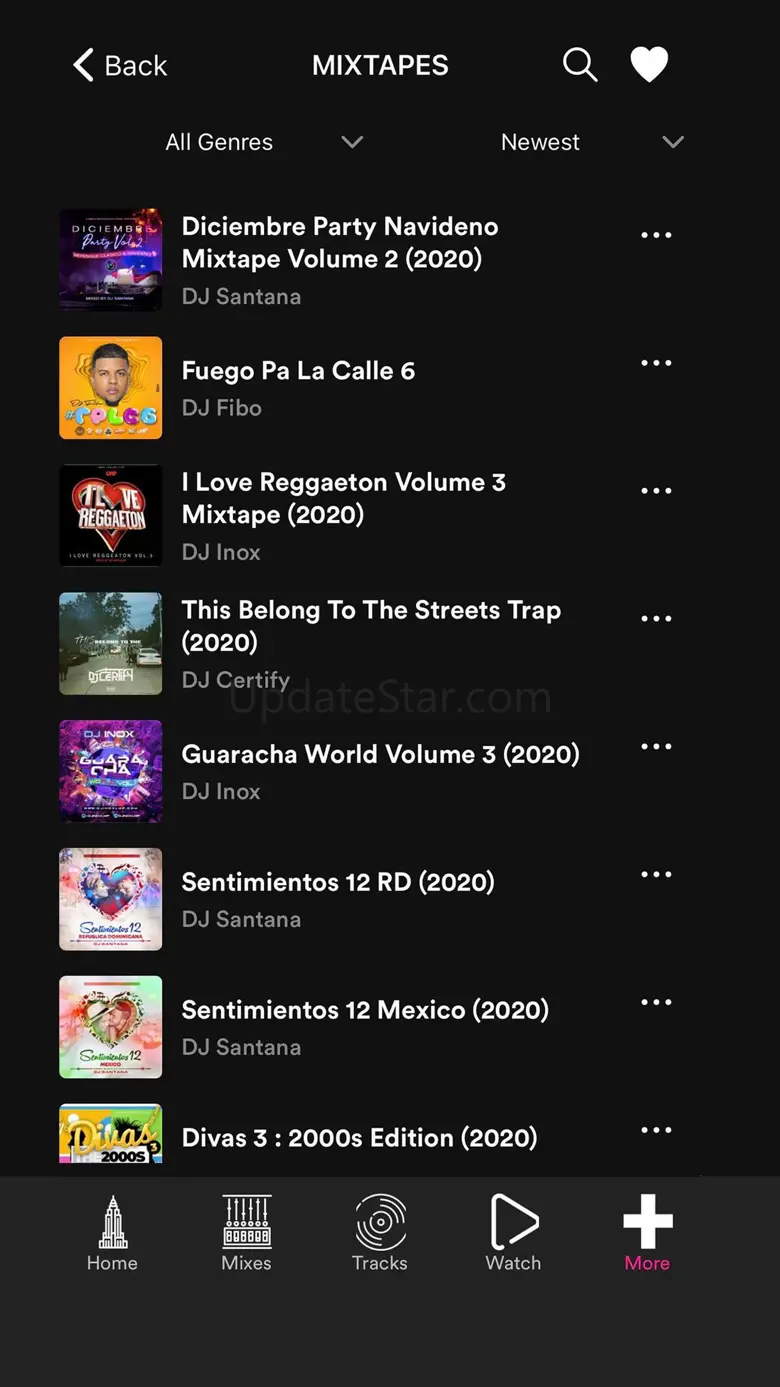Expand the All Genres dropdown
This screenshot has width=780, height=1387.
[x=263, y=142]
